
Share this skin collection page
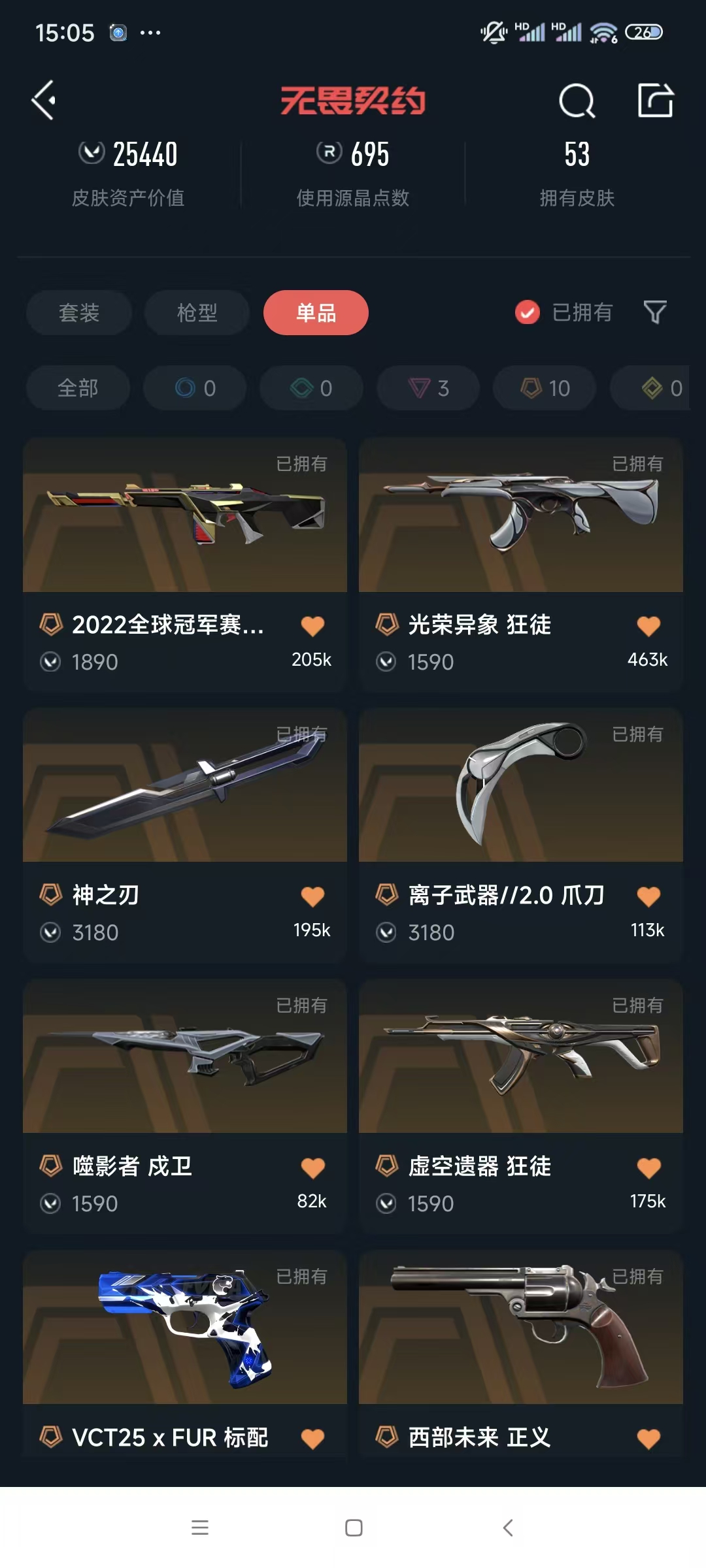(x=656, y=101)
